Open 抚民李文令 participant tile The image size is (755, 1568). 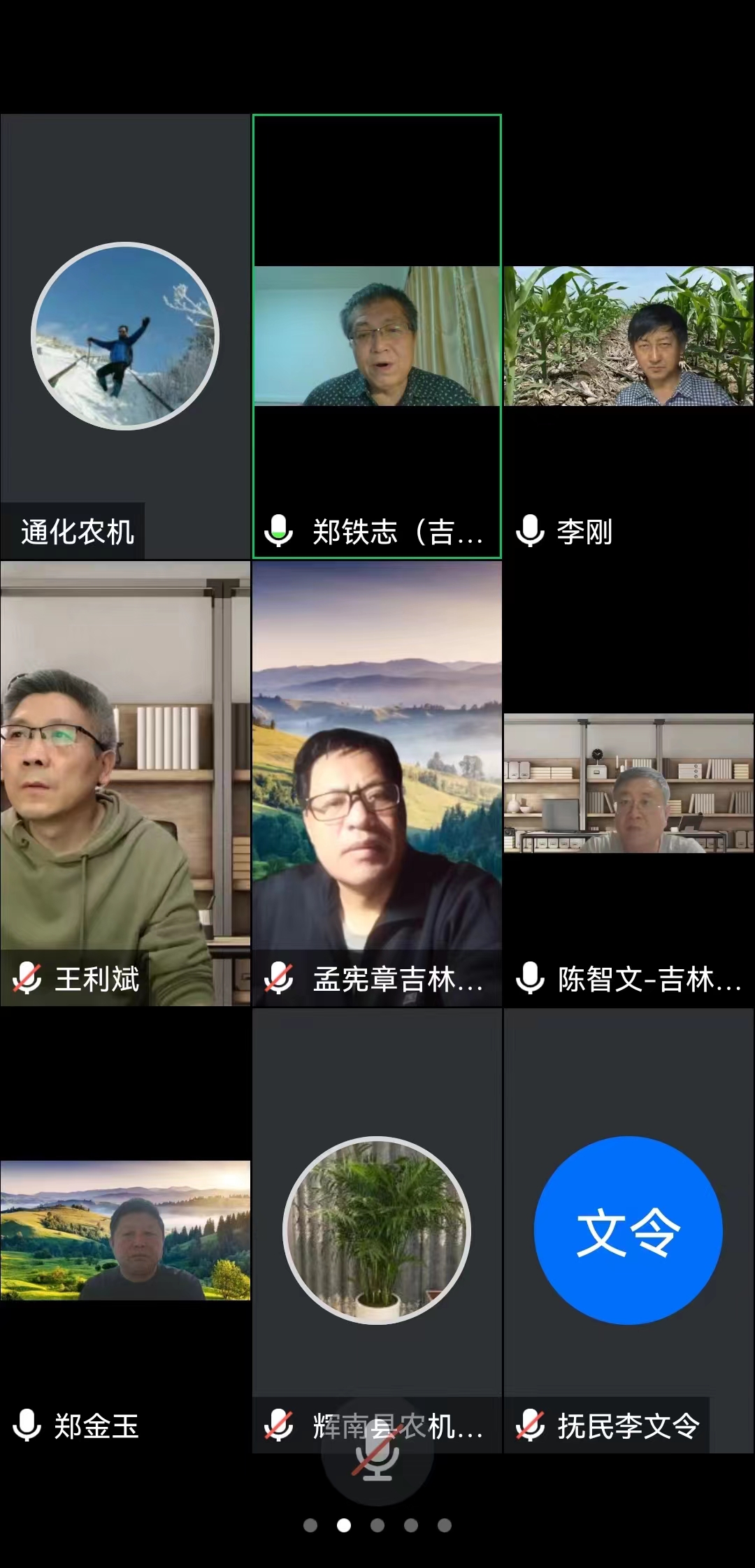pyautogui.click(x=628, y=1231)
